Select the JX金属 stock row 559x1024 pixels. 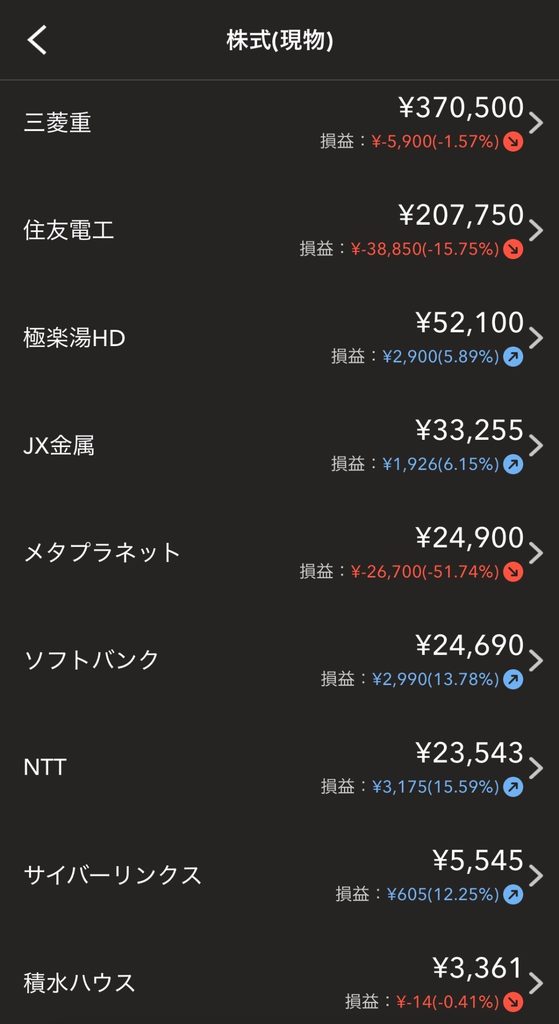280,445
